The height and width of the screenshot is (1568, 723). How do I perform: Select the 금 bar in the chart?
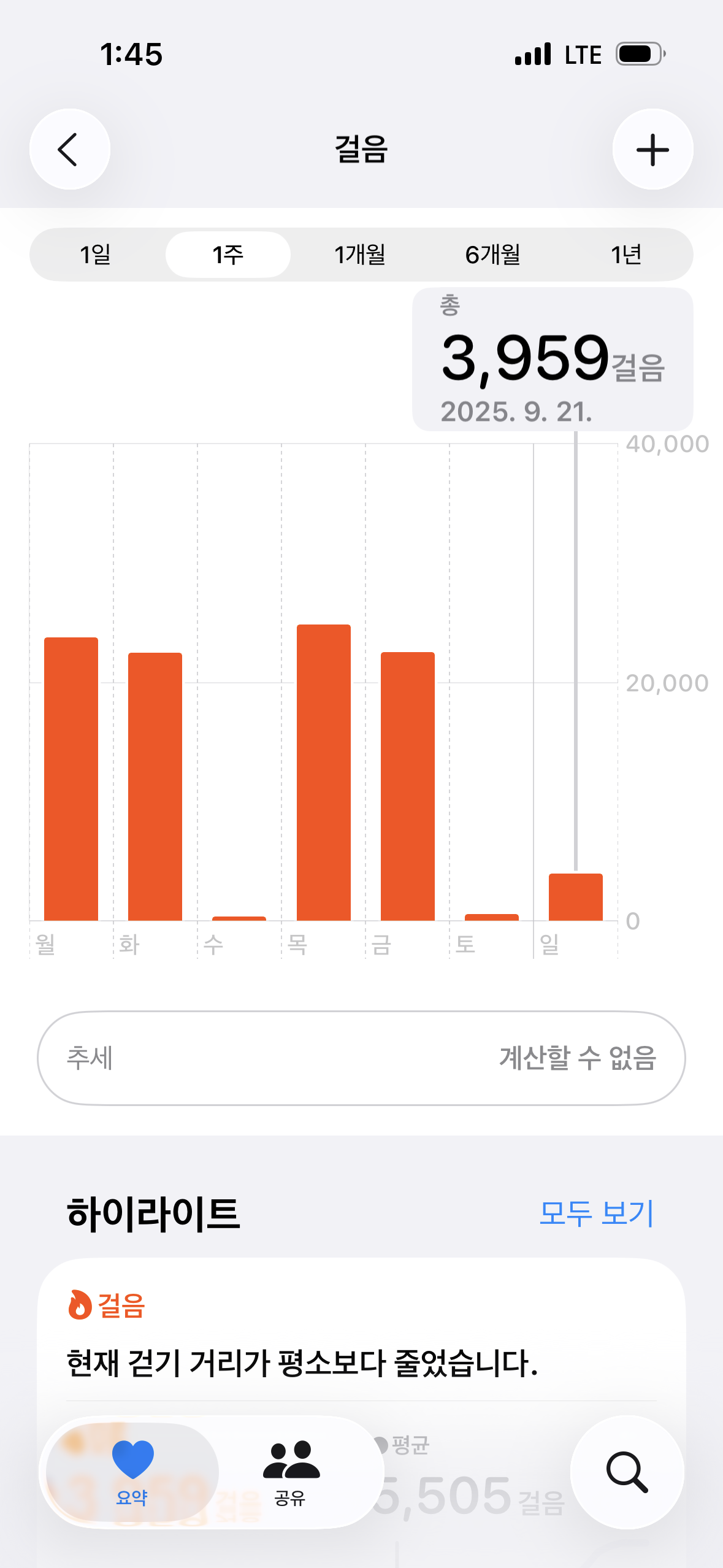click(x=408, y=785)
